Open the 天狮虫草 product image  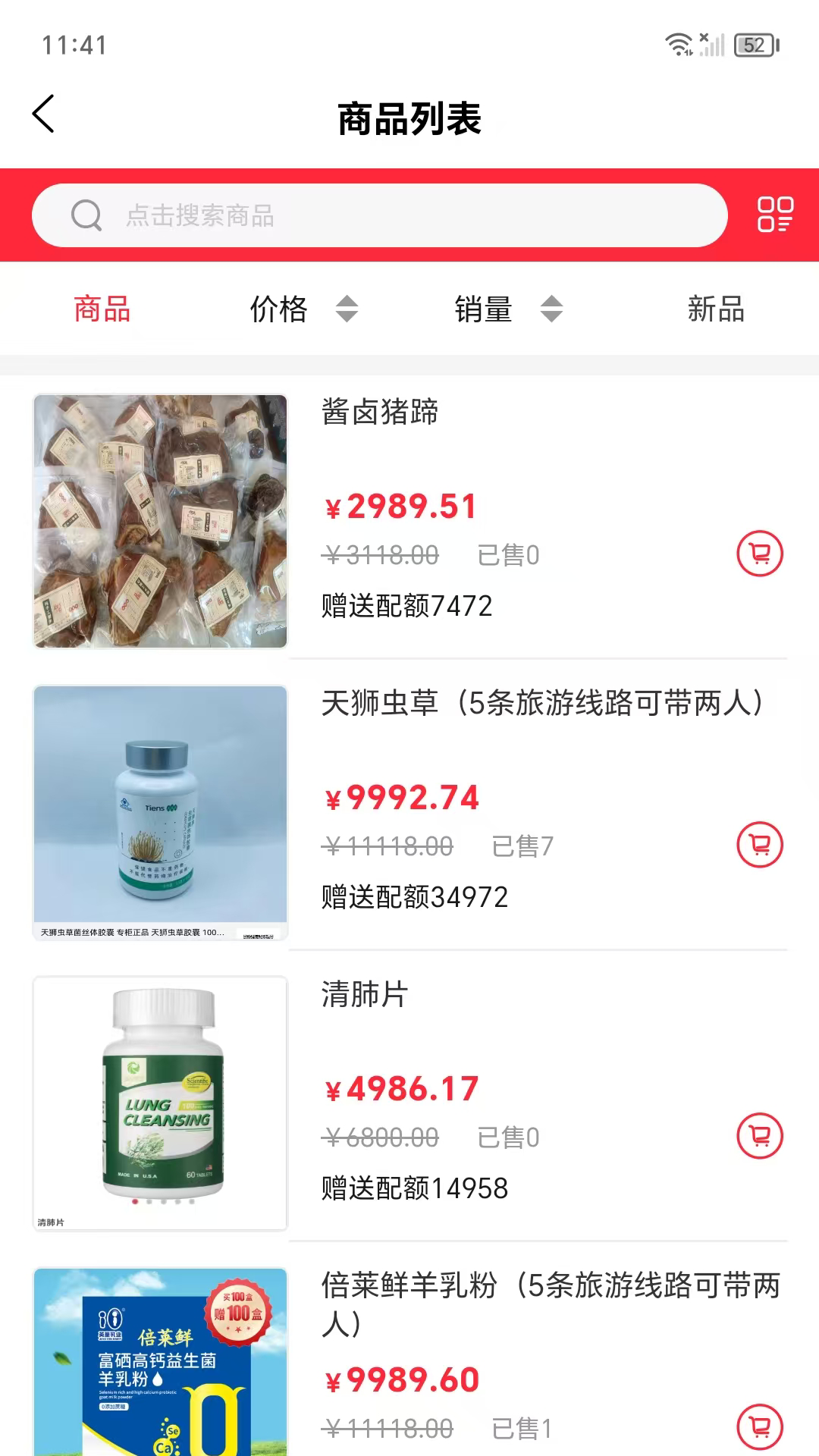coord(161,812)
